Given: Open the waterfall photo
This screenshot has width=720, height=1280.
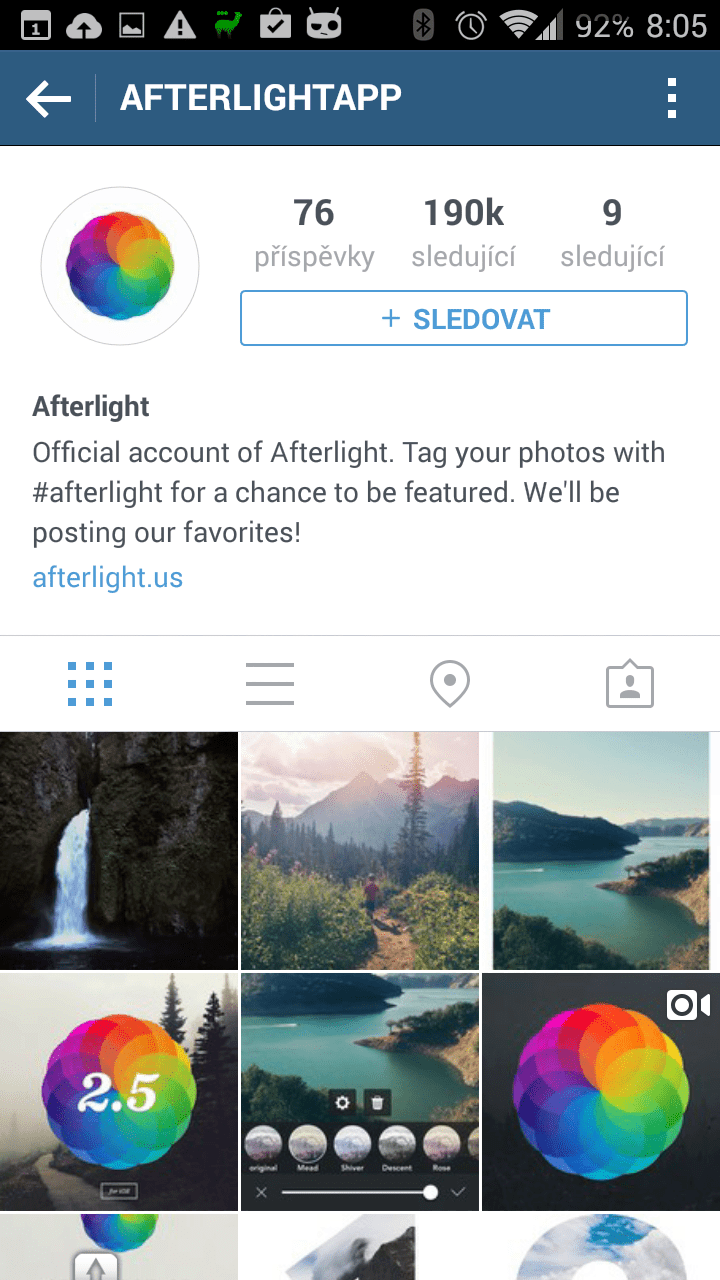Looking at the screenshot, I should point(119,851).
